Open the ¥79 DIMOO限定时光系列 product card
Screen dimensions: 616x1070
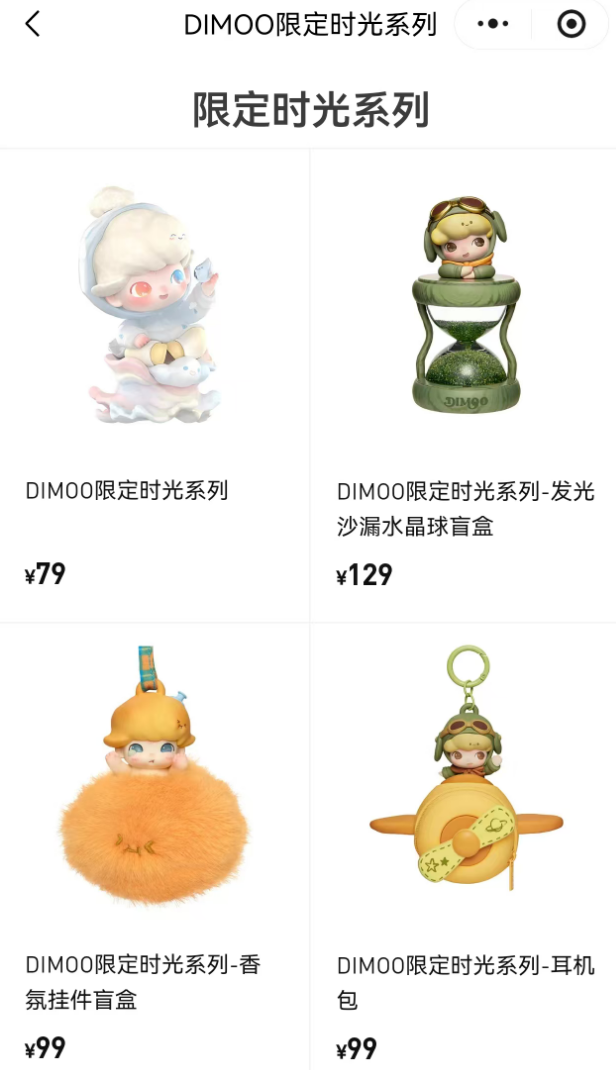click(154, 385)
